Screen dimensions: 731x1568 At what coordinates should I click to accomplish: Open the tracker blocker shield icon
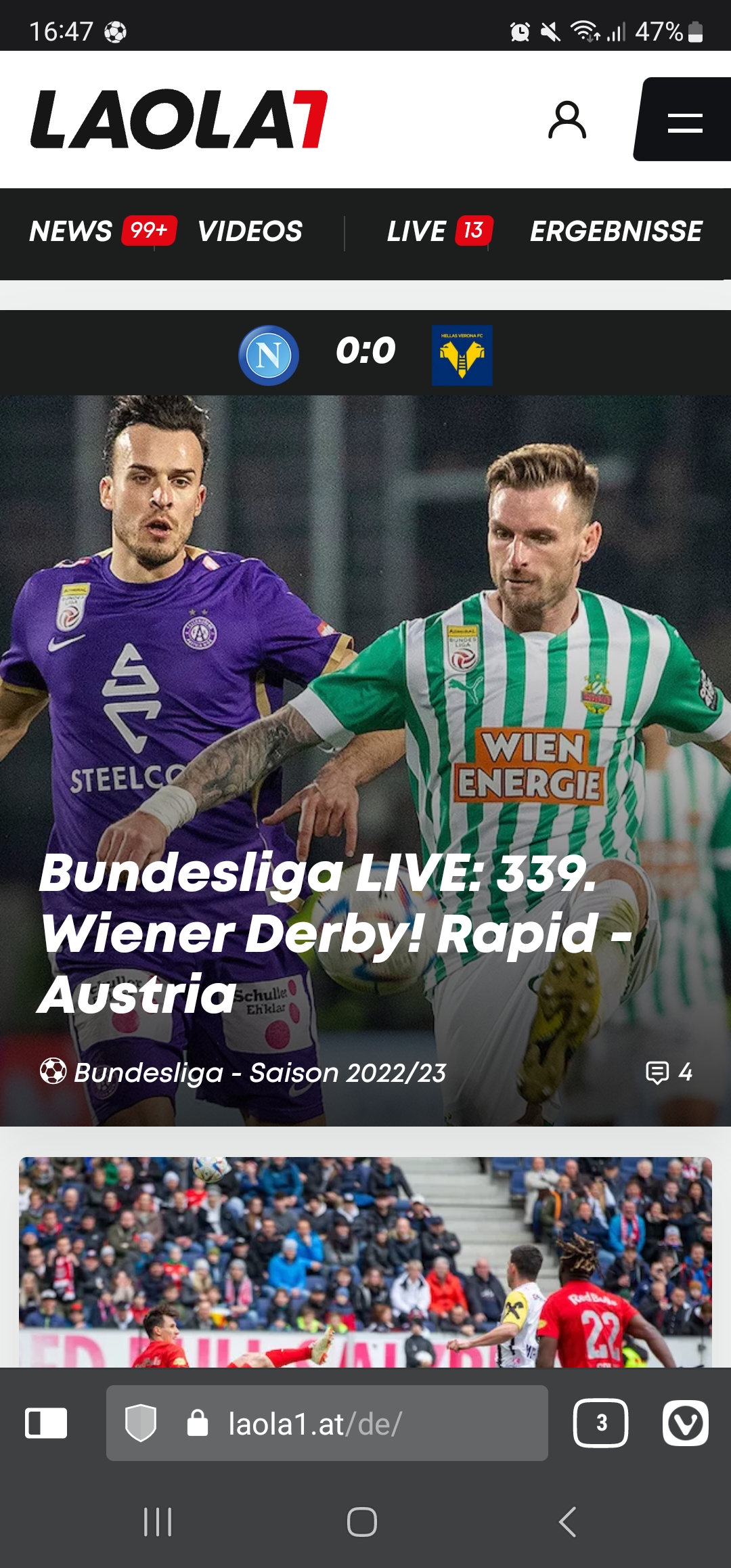pos(141,1423)
